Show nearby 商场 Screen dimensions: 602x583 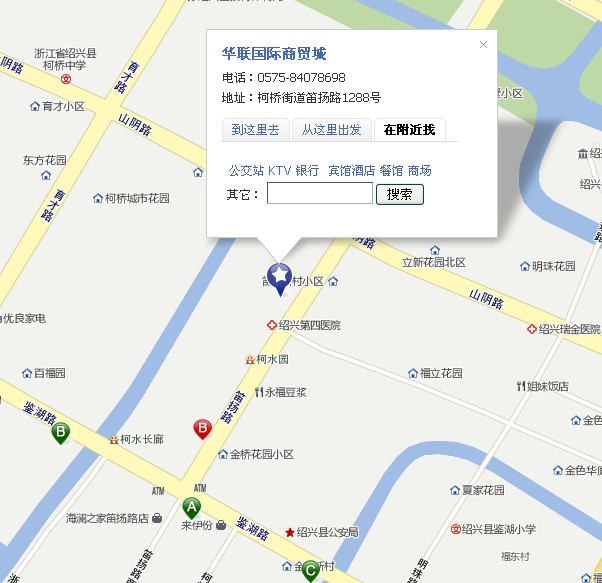420,171
